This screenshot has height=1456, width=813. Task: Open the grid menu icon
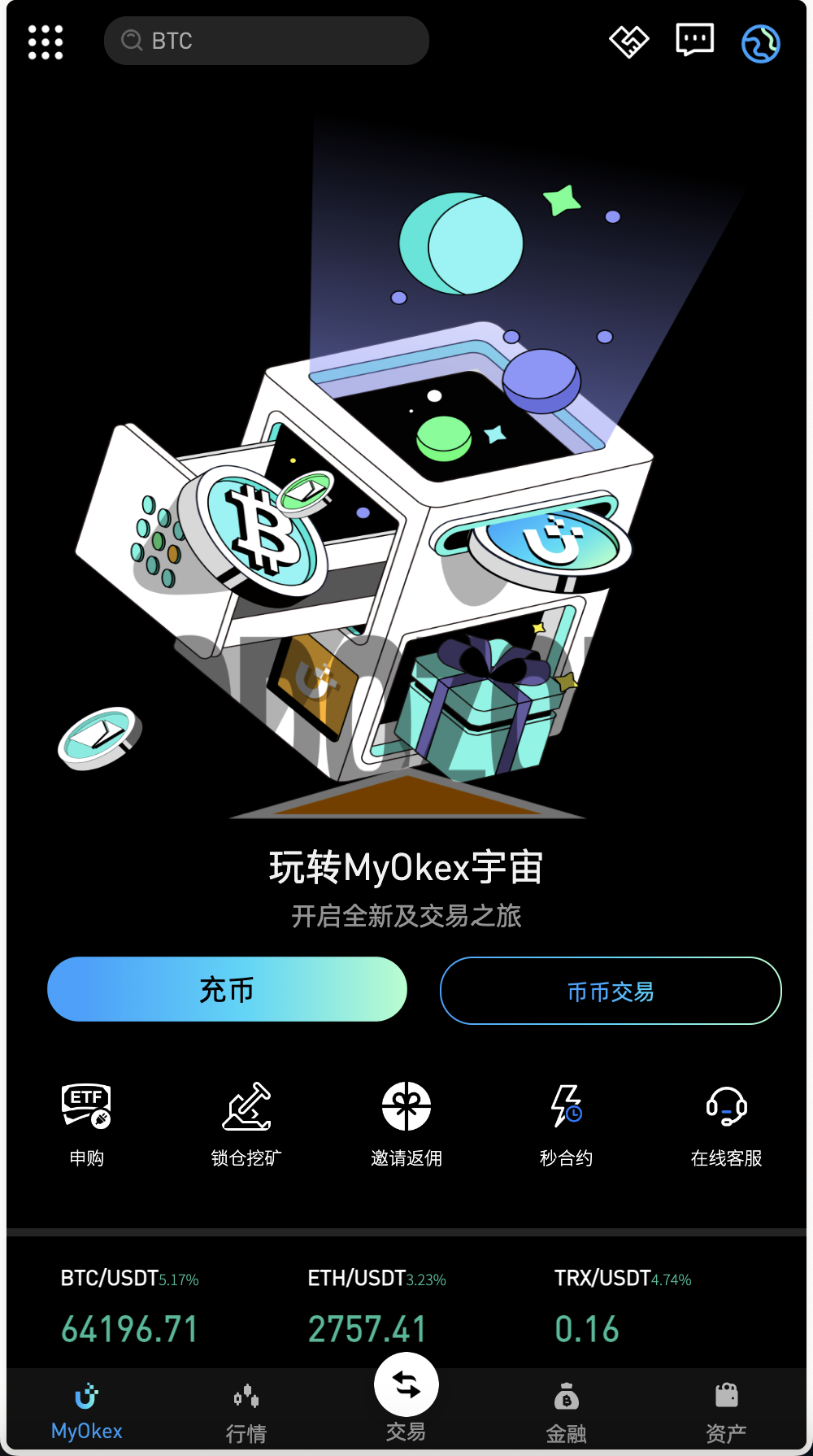point(46,41)
